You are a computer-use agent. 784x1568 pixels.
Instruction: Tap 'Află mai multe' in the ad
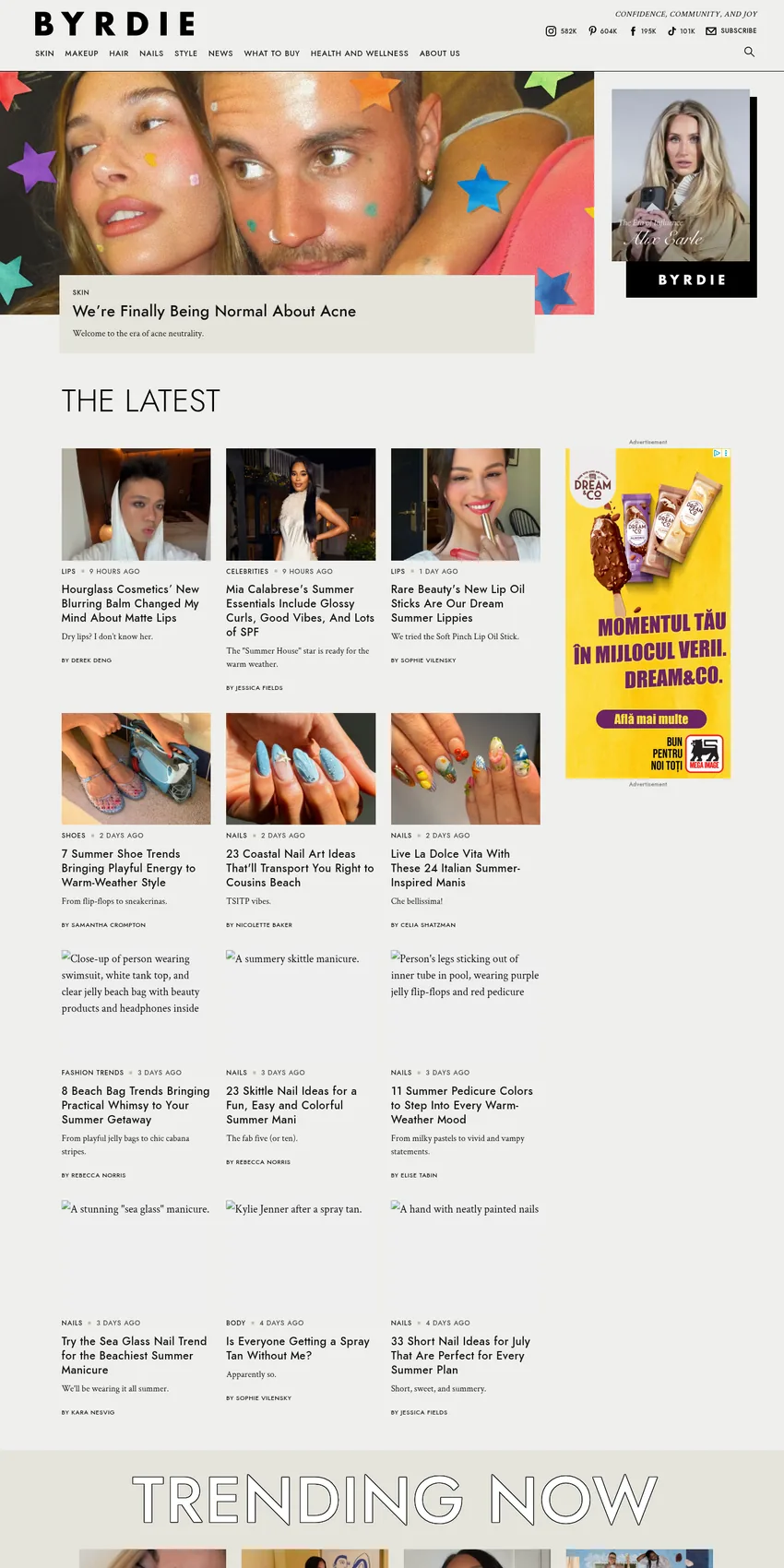(651, 719)
